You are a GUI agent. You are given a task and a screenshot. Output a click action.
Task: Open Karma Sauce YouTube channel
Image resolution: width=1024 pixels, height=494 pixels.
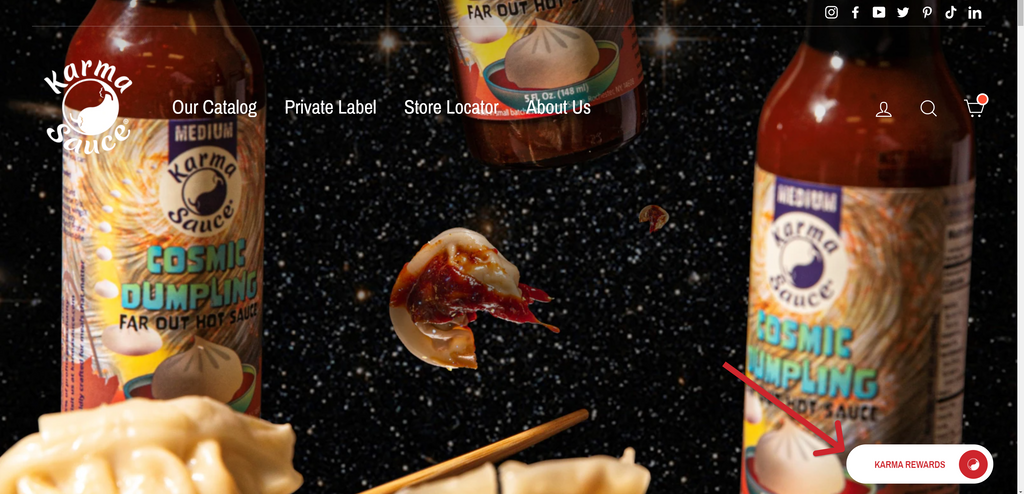878,12
